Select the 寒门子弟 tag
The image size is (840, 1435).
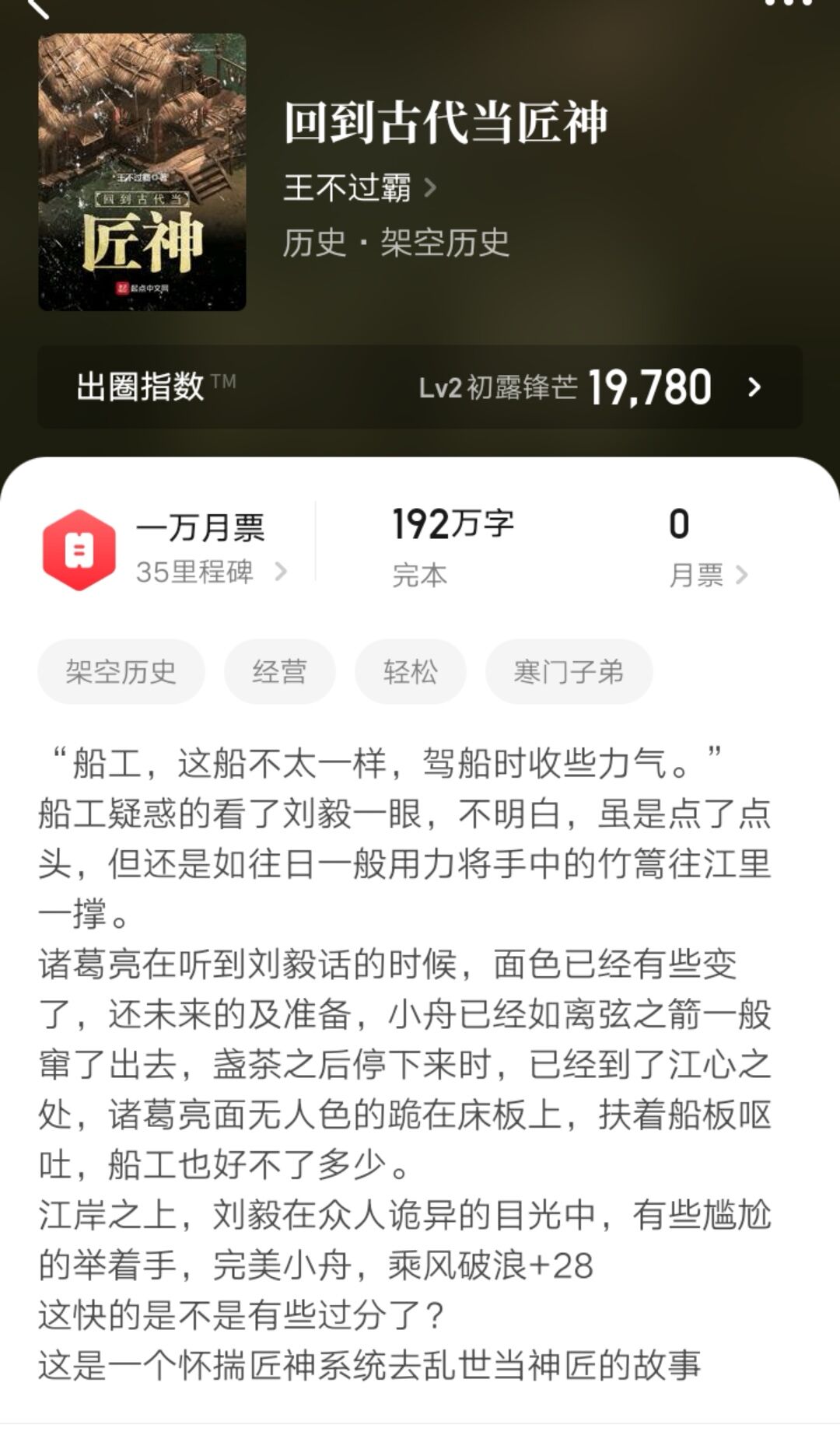[x=569, y=670]
